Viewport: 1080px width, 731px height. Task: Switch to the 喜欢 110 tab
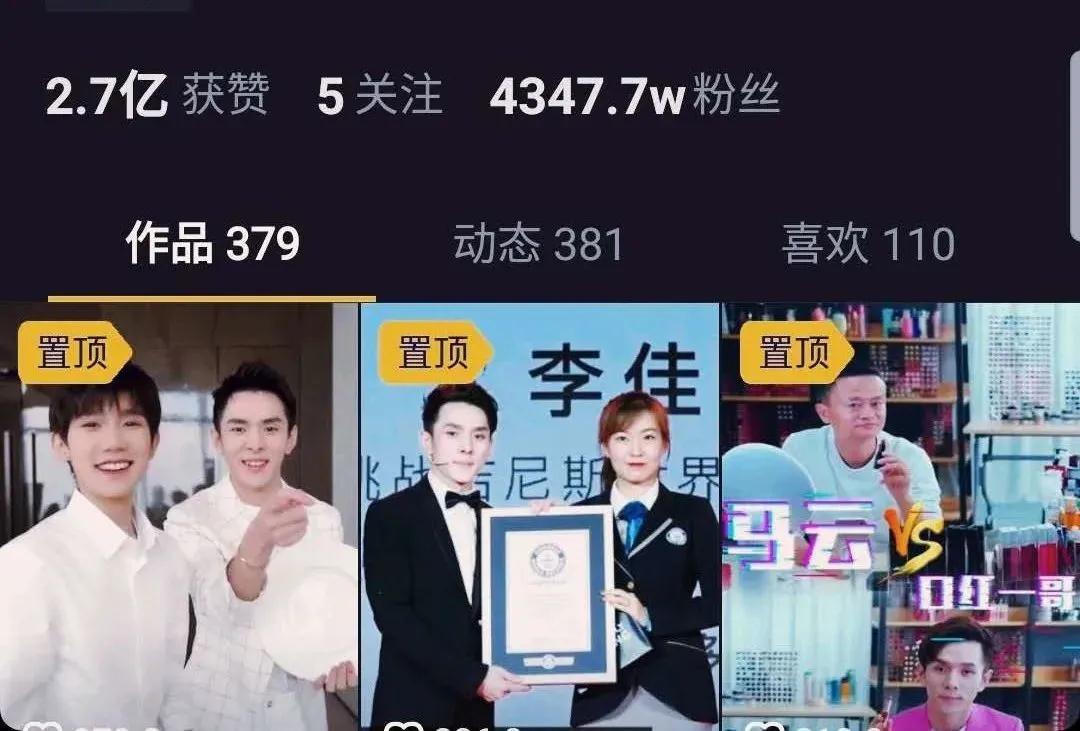point(868,244)
